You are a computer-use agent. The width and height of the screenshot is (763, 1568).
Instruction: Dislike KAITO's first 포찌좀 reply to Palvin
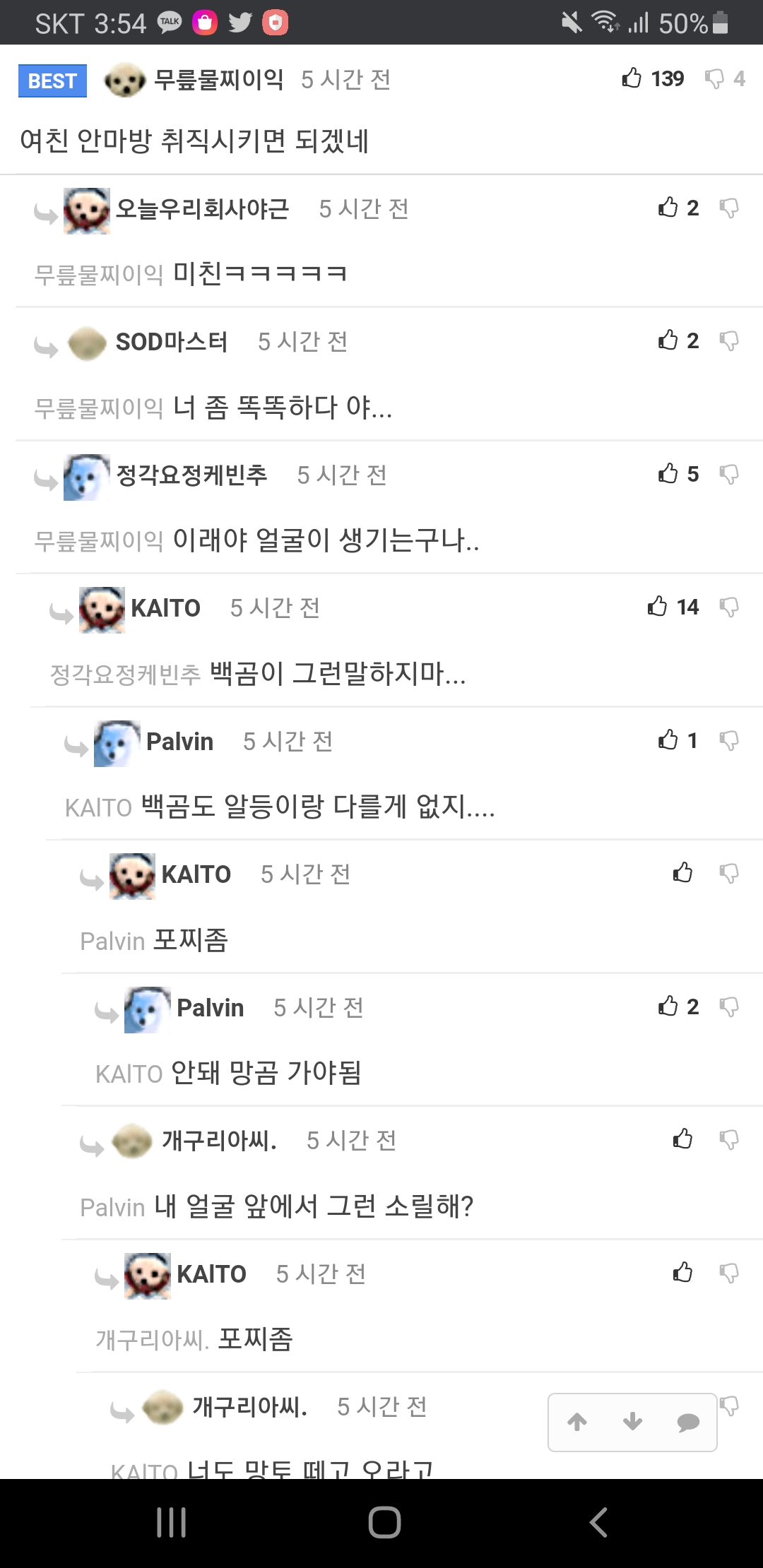[x=729, y=874]
